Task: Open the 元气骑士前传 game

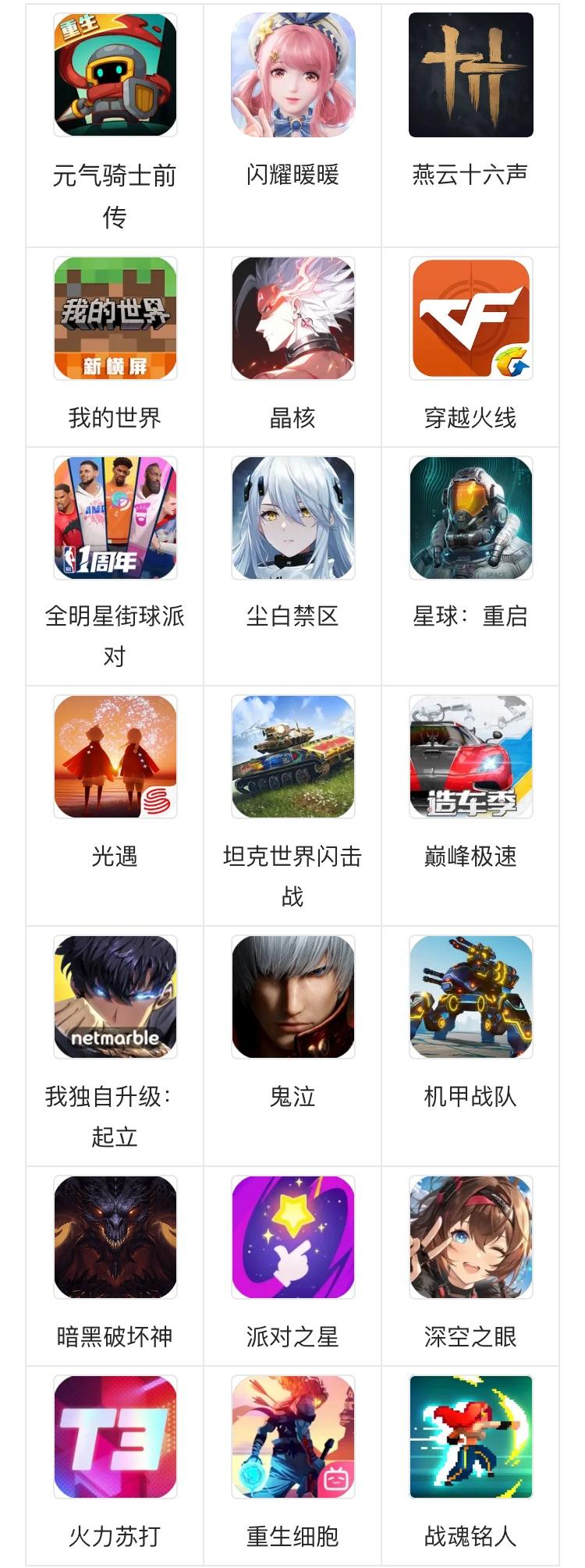Action: [x=115, y=75]
